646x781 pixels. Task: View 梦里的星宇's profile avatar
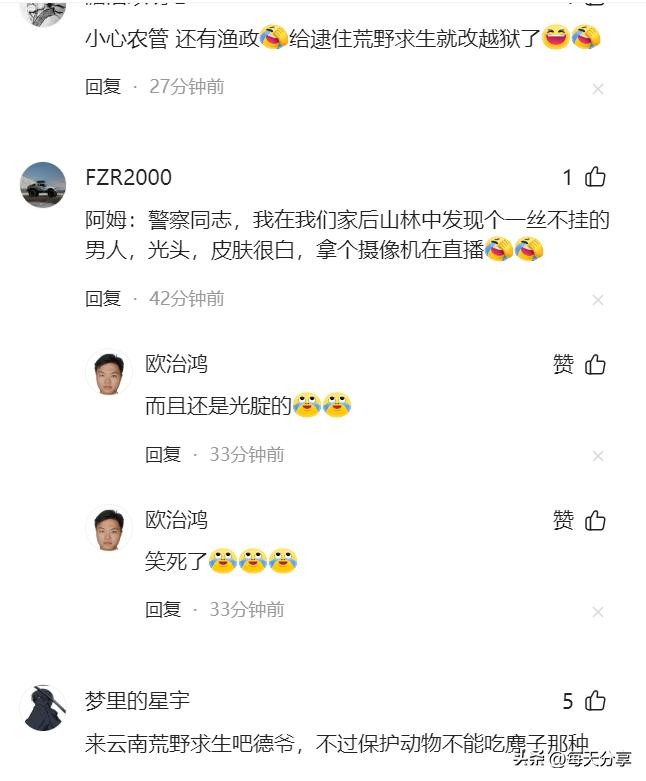[x=43, y=709]
